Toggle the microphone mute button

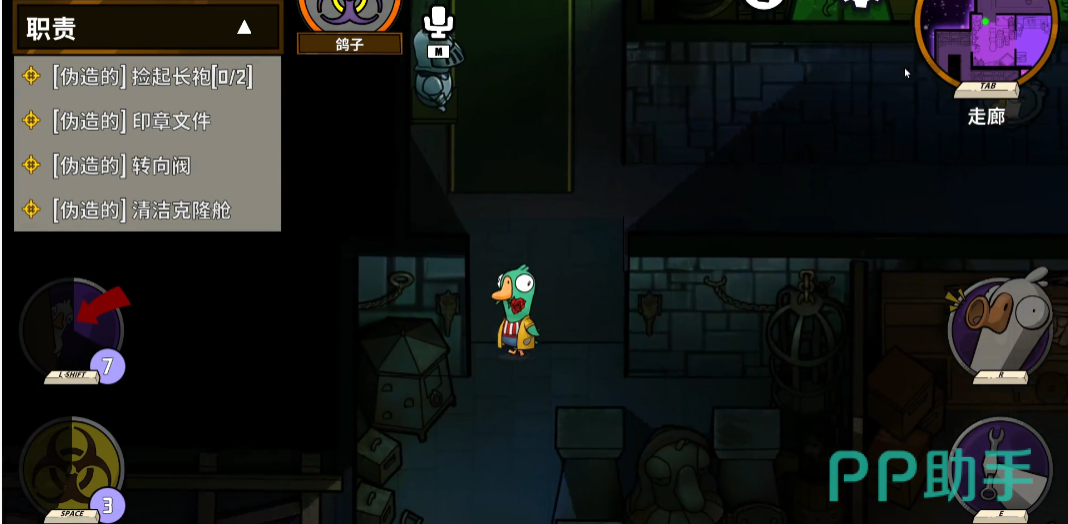438,22
